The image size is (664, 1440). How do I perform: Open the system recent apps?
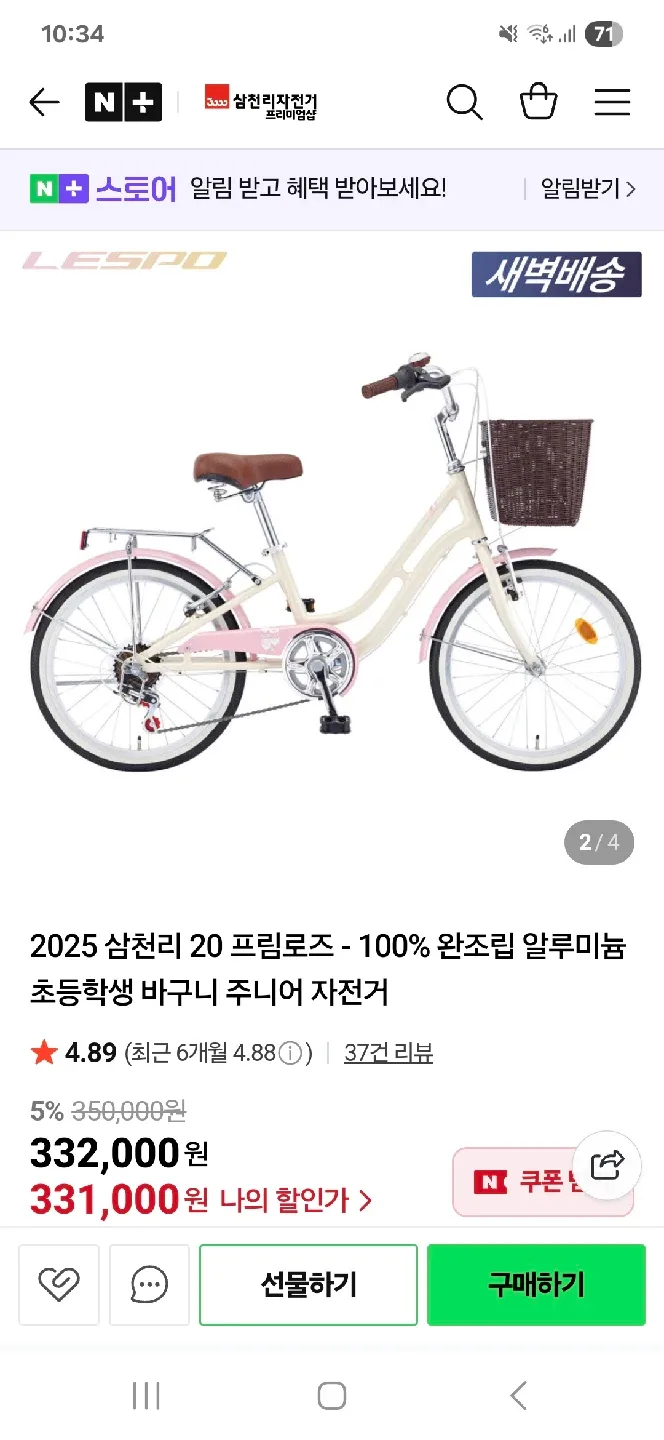pos(146,1396)
